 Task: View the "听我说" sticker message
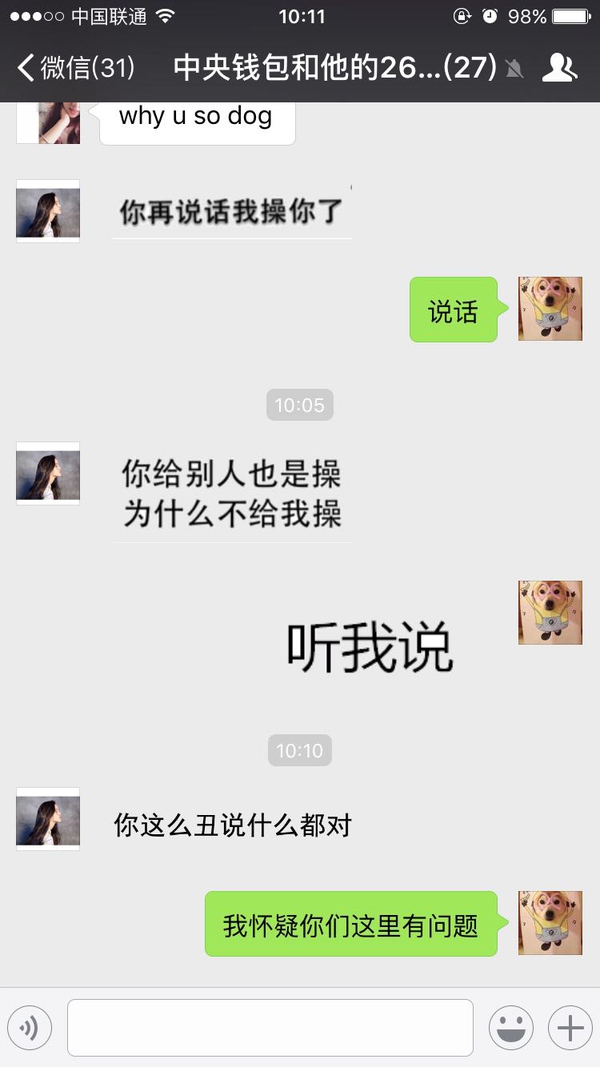[370, 647]
